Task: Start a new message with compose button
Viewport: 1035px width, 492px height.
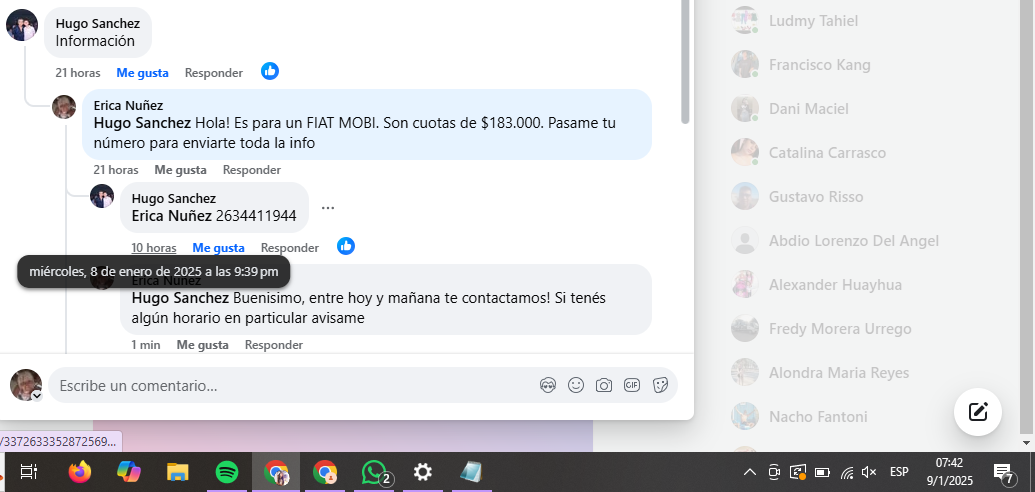Action: tap(977, 411)
